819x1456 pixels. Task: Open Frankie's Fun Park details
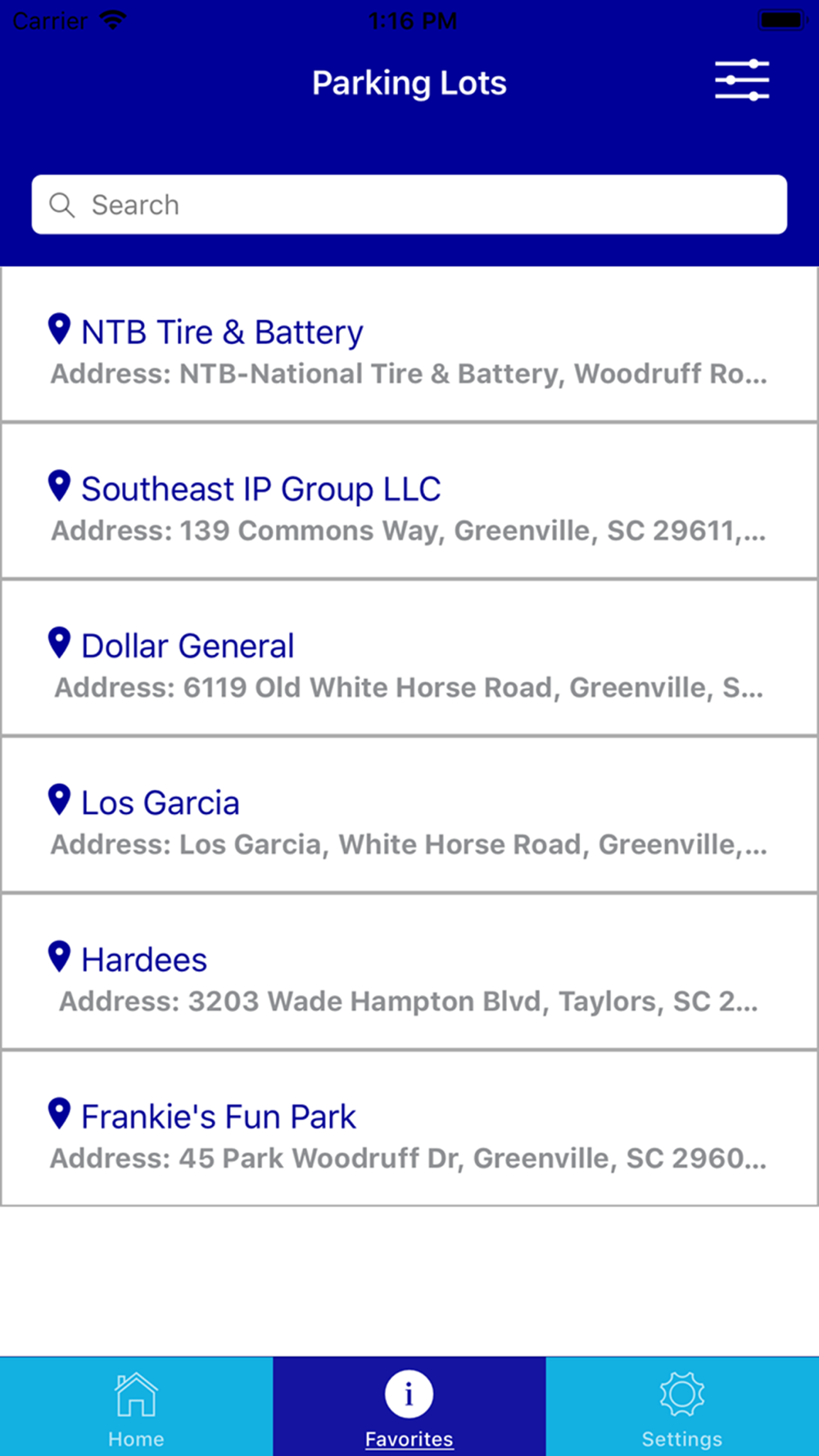tap(409, 1129)
